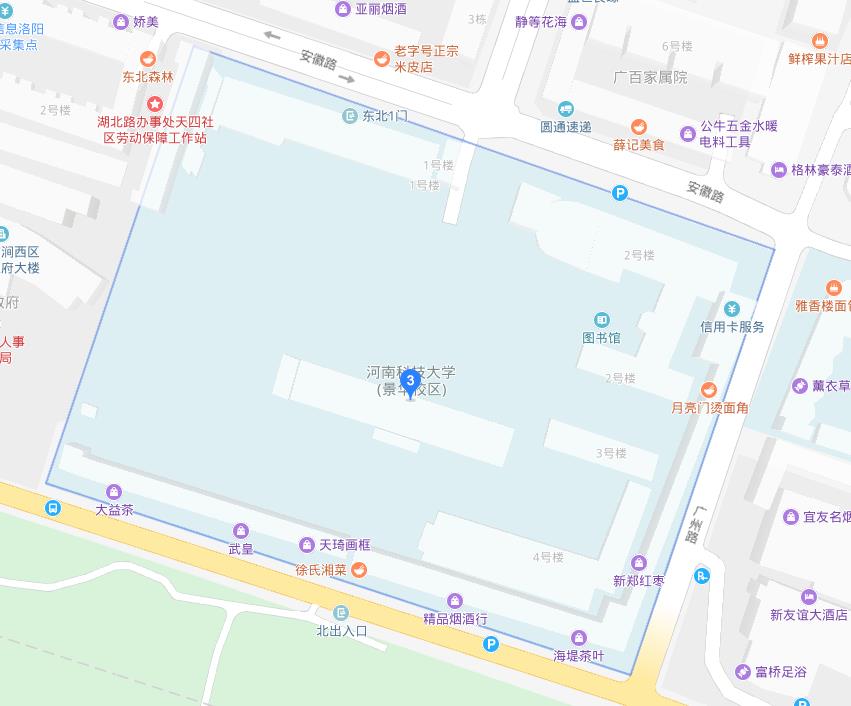Screen dimensions: 851x706
Task: Open the 海堤茶叶 shop marker
Action: (578, 638)
